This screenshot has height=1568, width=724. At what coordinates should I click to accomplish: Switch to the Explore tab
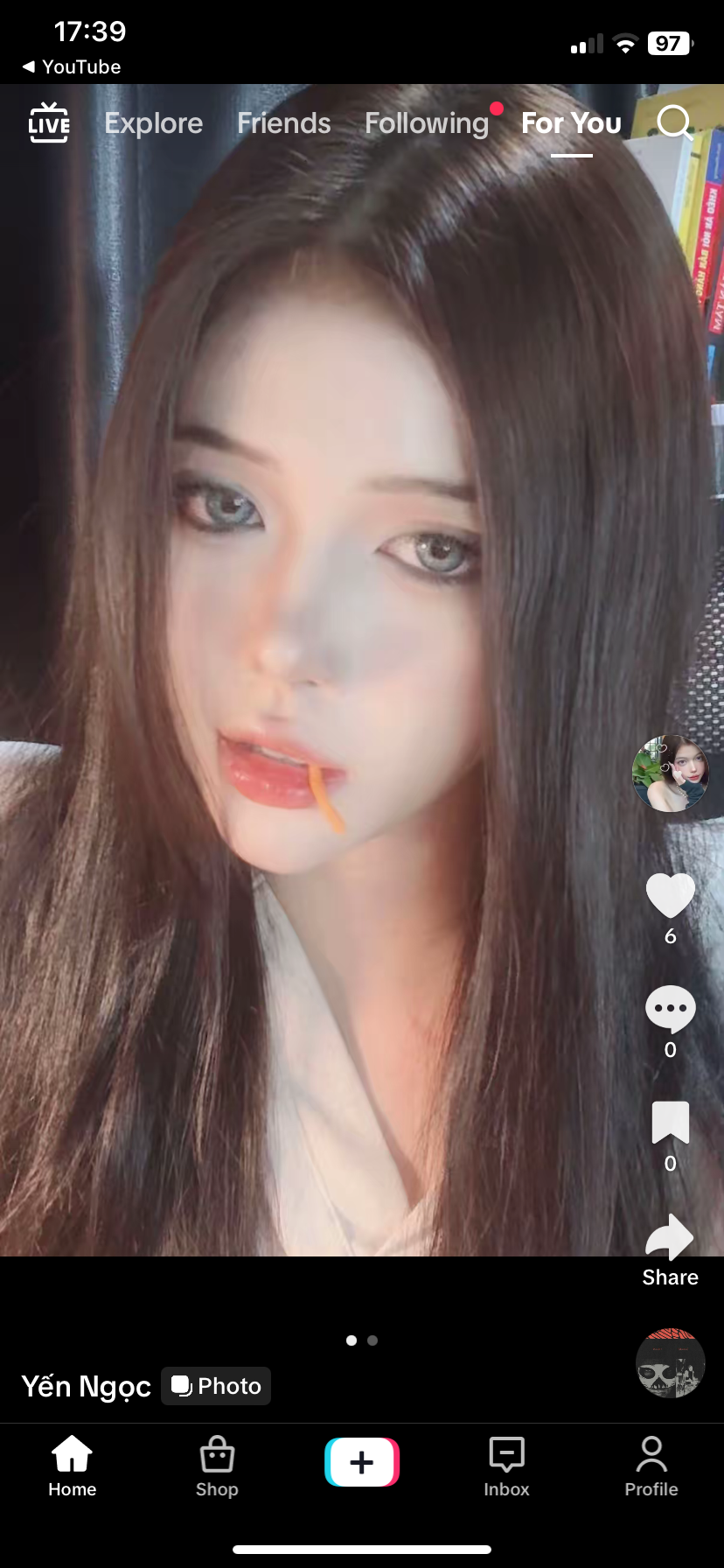point(154,123)
